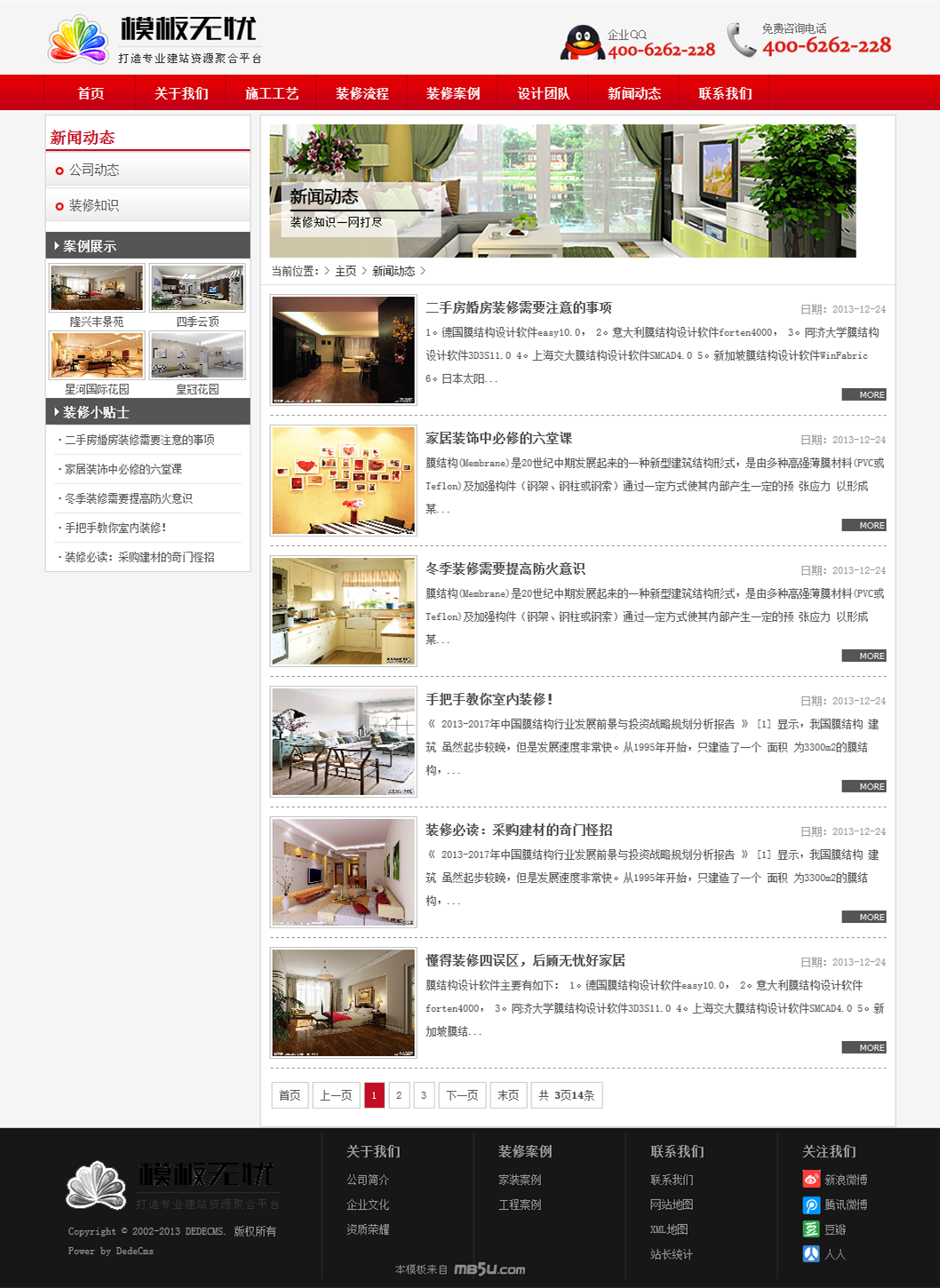Screen dimensions: 940x1288
Task: Jump to the next page with 下一页
Action: click(x=462, y=1095)
